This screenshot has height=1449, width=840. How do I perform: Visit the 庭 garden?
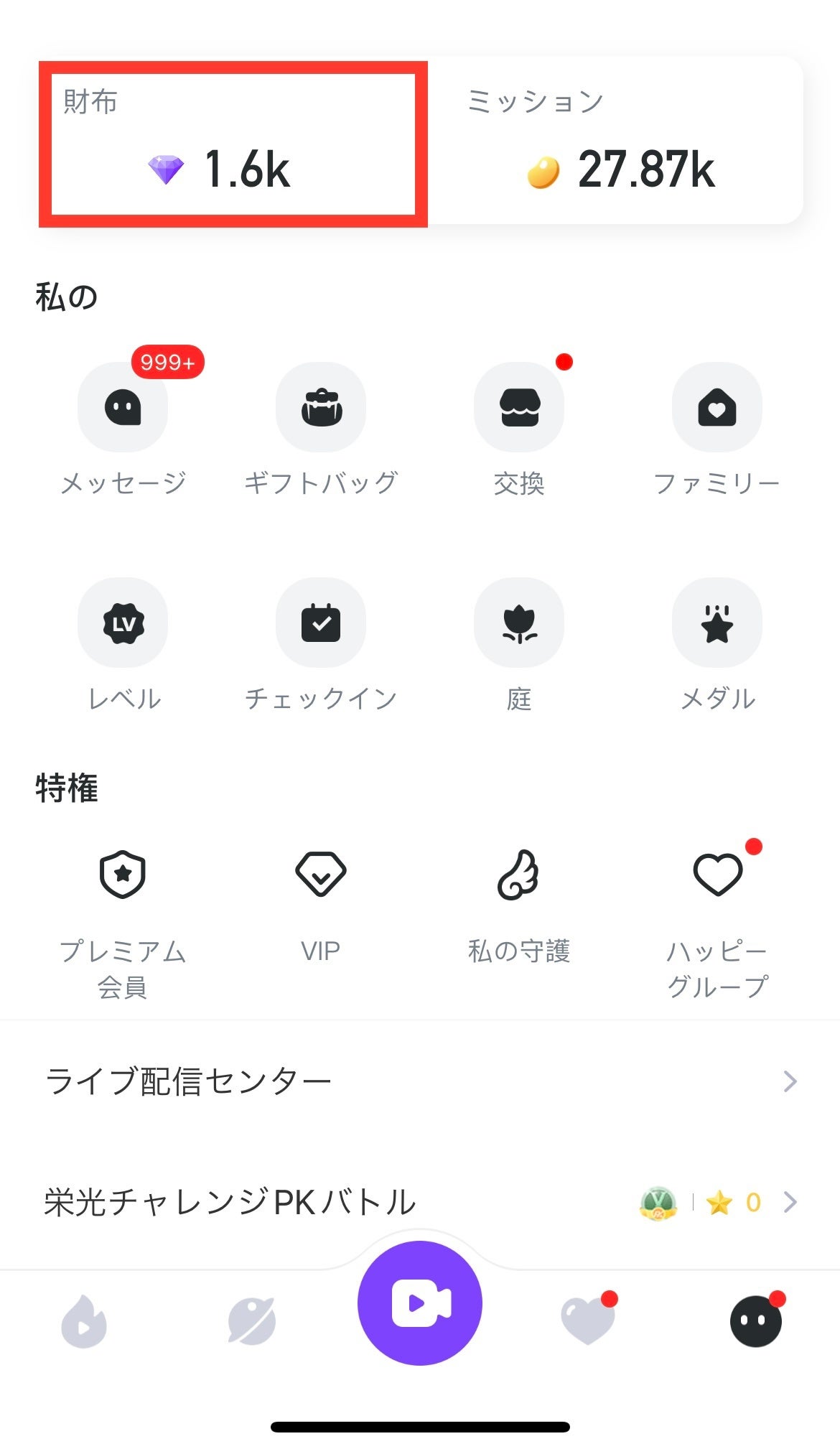point(519,623)
